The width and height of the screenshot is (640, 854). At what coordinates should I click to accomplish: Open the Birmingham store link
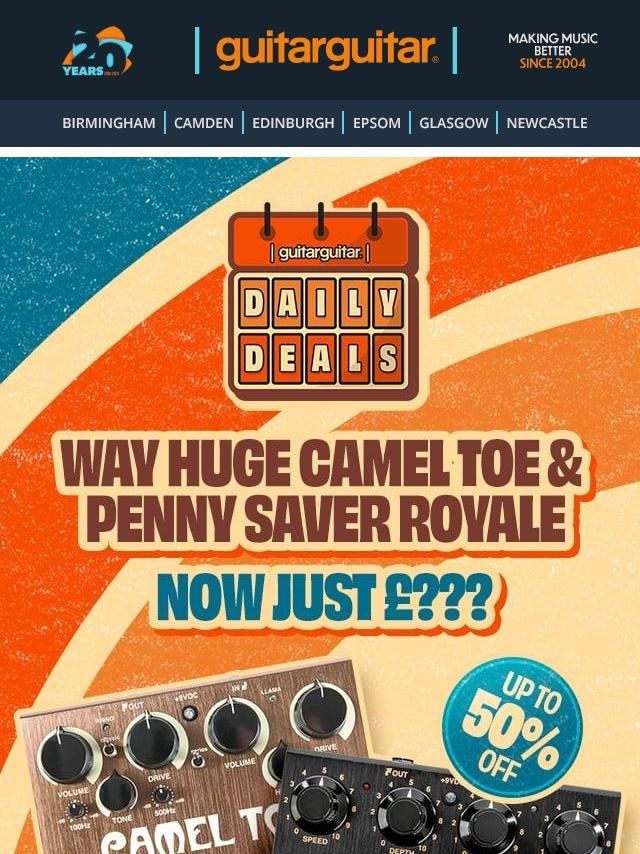point(108,123)
